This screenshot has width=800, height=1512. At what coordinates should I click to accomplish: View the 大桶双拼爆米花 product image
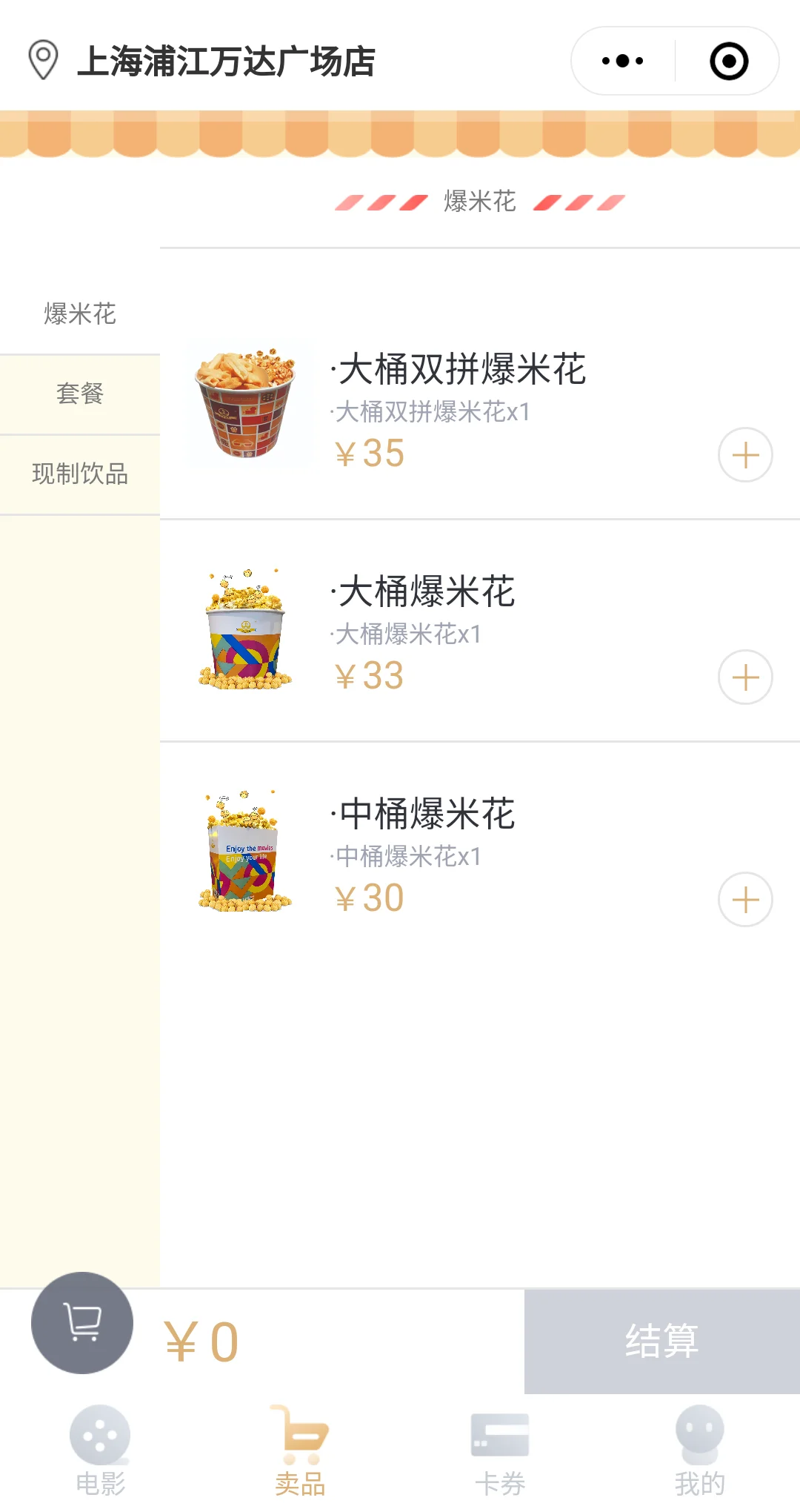click(246, 404)
